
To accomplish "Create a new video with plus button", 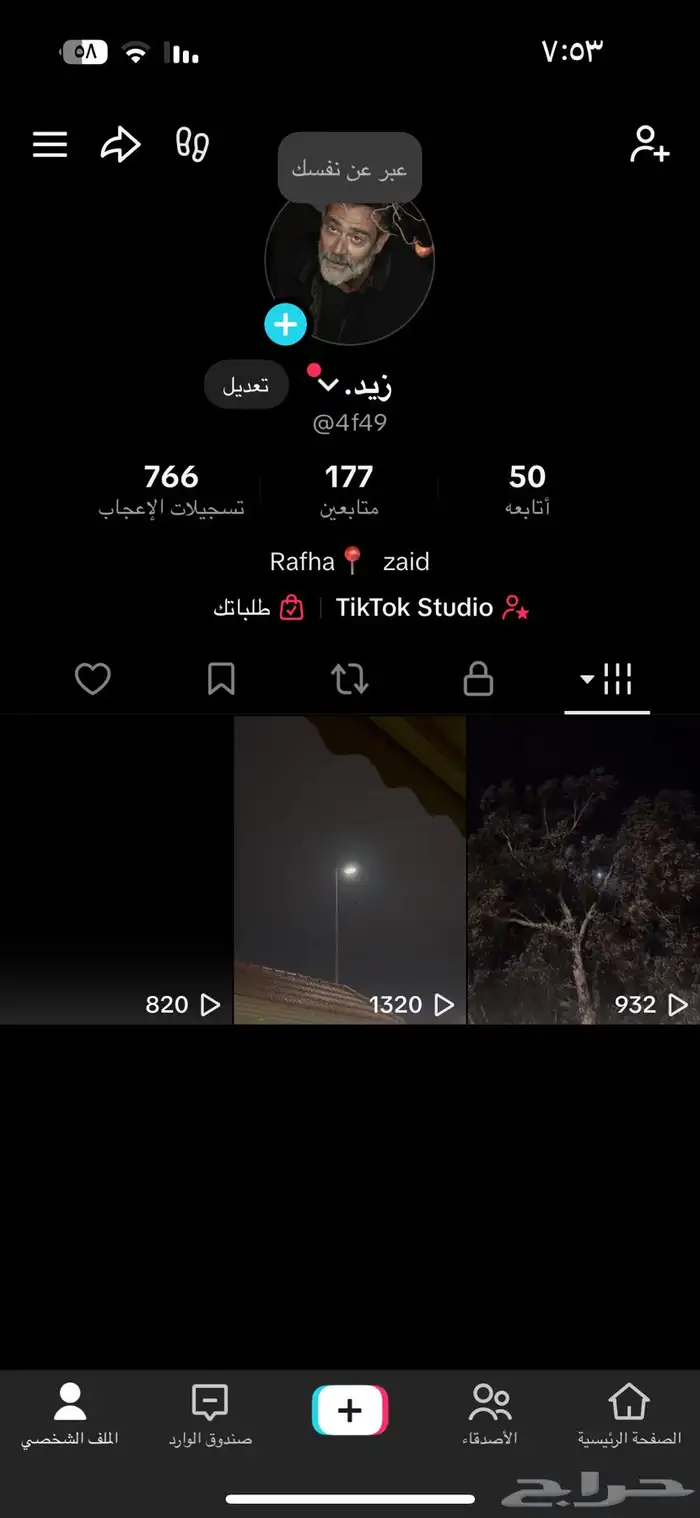I will pos(350,1411).
